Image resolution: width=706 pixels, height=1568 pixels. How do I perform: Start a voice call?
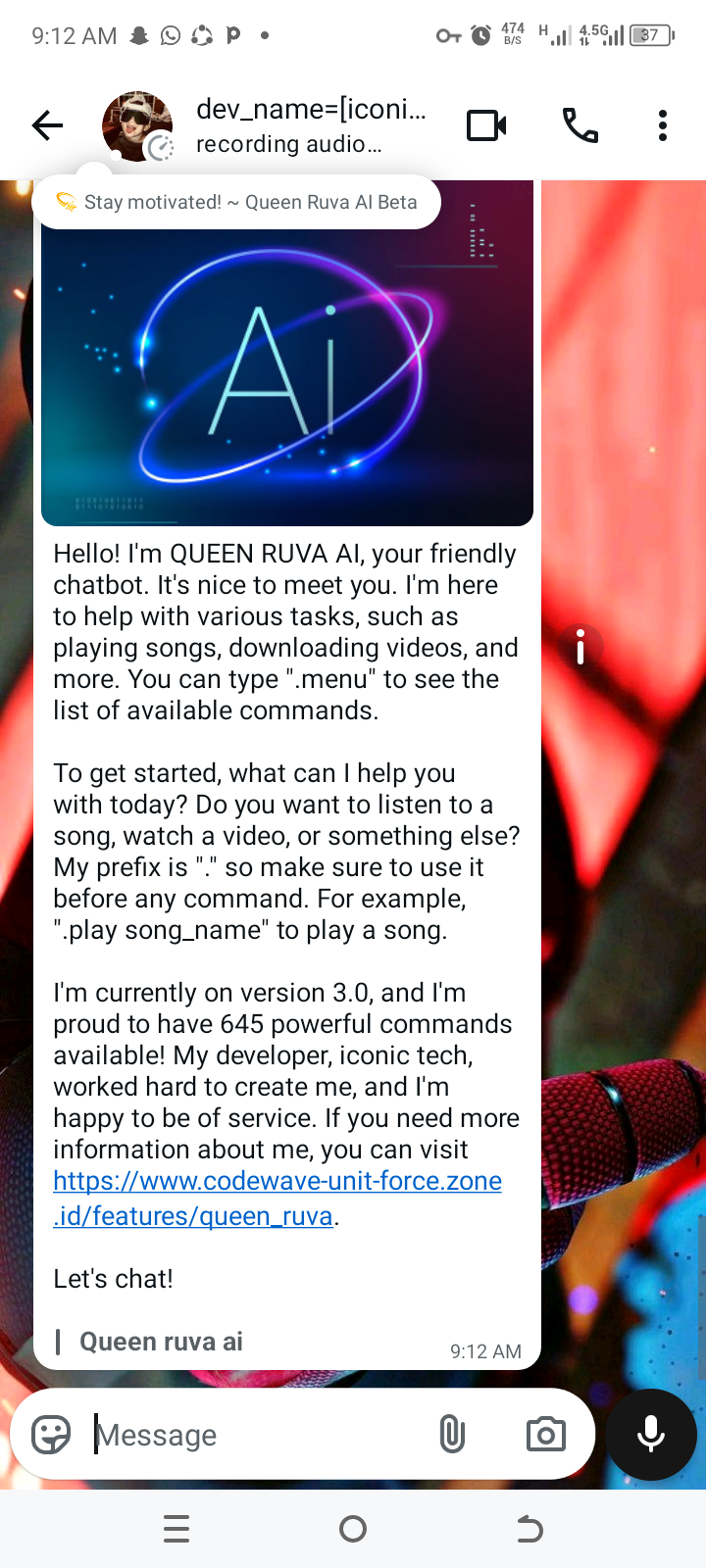click(580, 125)
